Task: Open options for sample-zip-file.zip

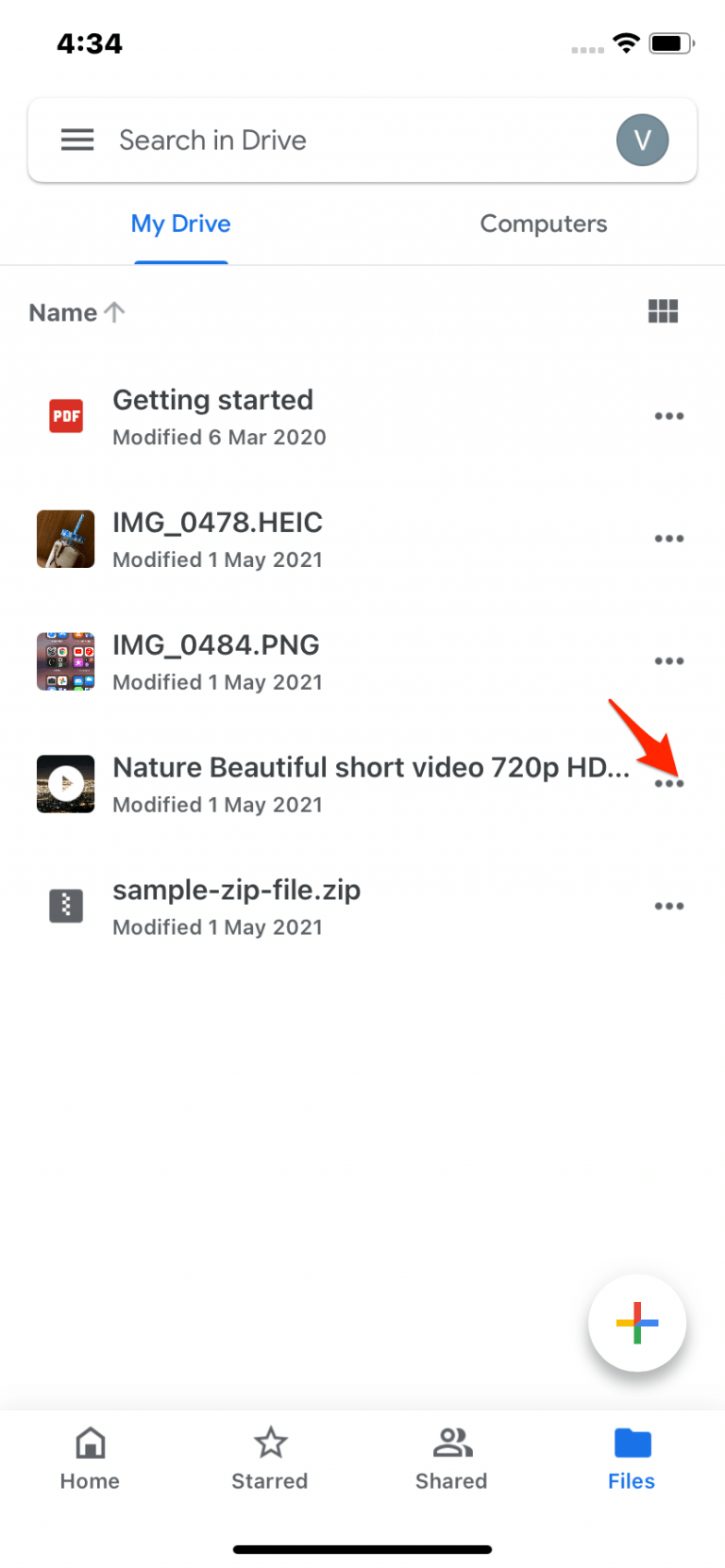Action: coord(669,906)
